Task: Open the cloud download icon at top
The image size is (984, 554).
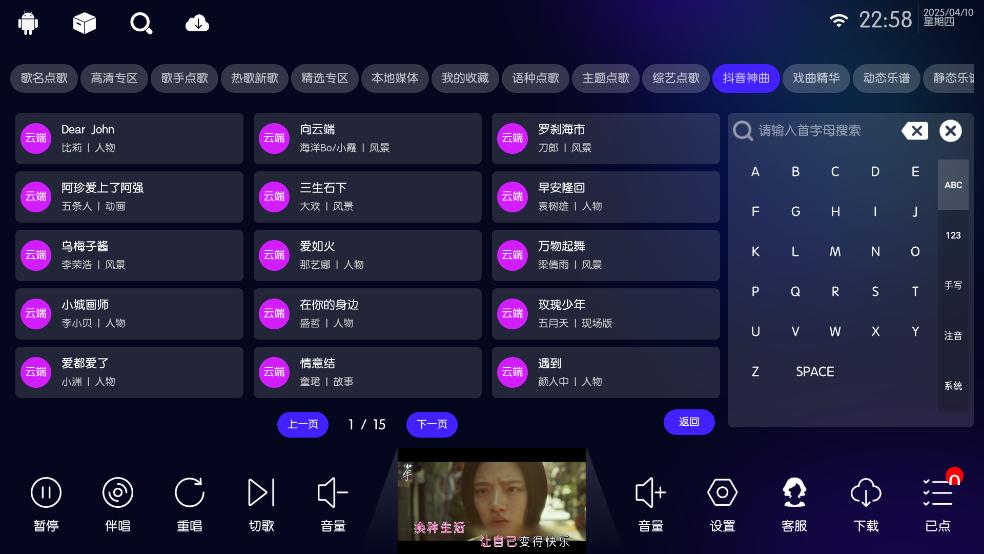Action: tap(197, 22)
